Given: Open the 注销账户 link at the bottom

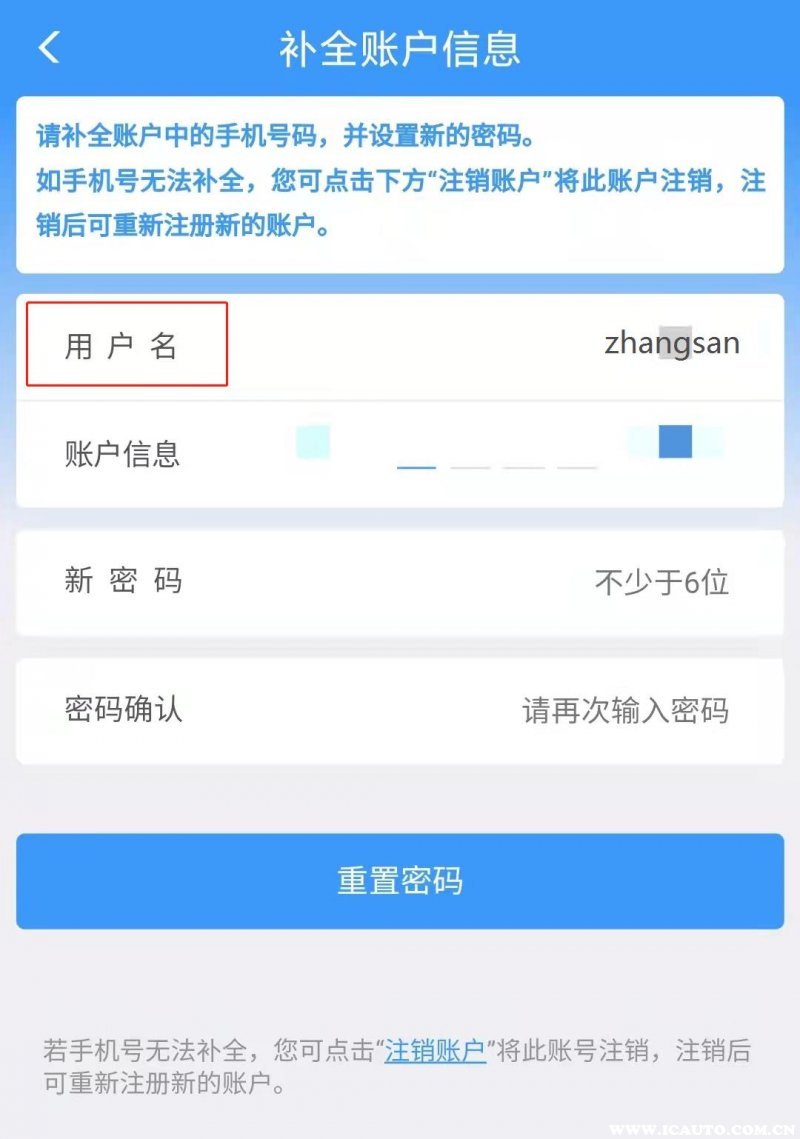Looking at the screenshot, I should 435,1051.
